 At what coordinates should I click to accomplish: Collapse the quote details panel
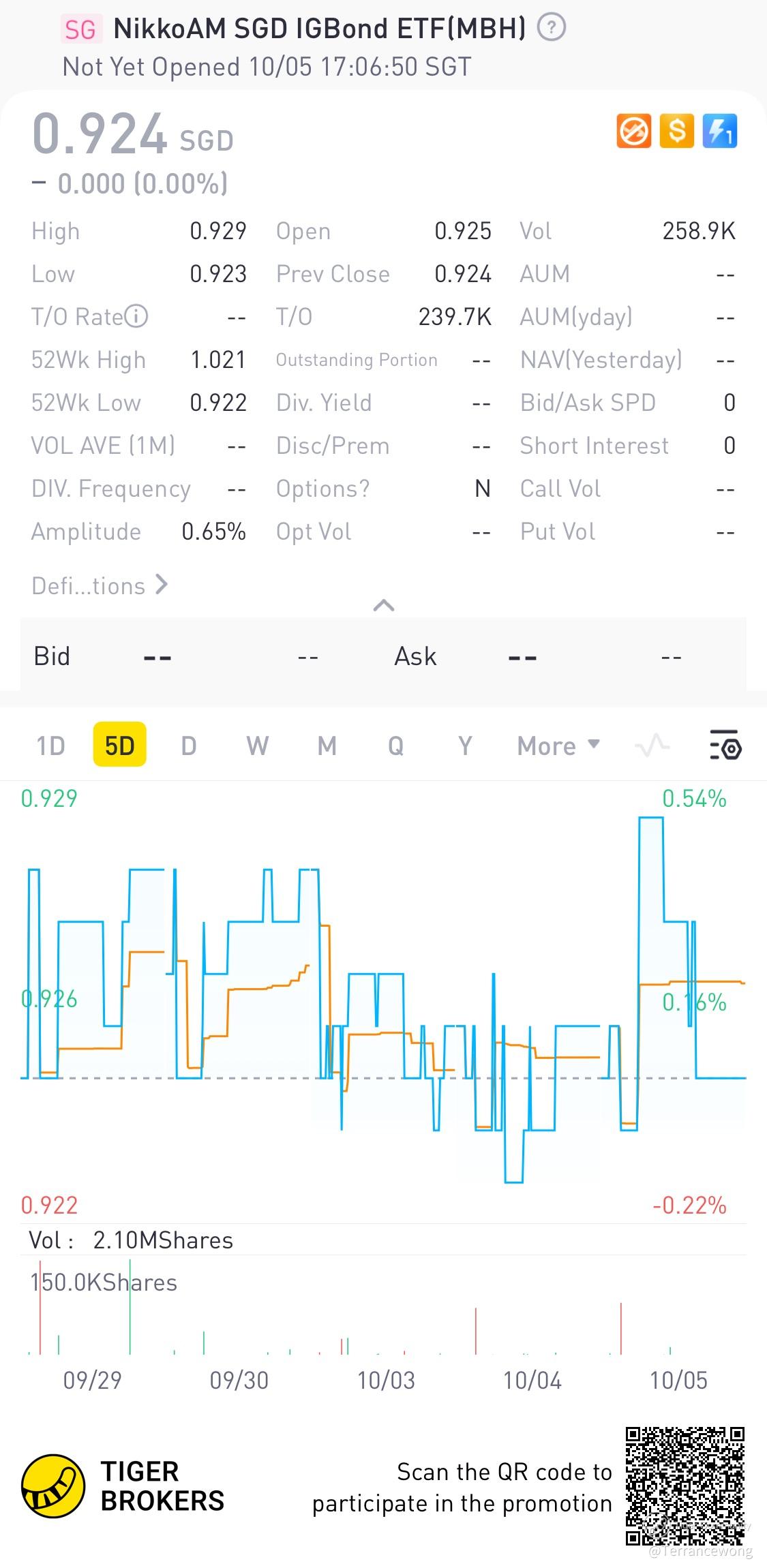[x=384, y=605]
